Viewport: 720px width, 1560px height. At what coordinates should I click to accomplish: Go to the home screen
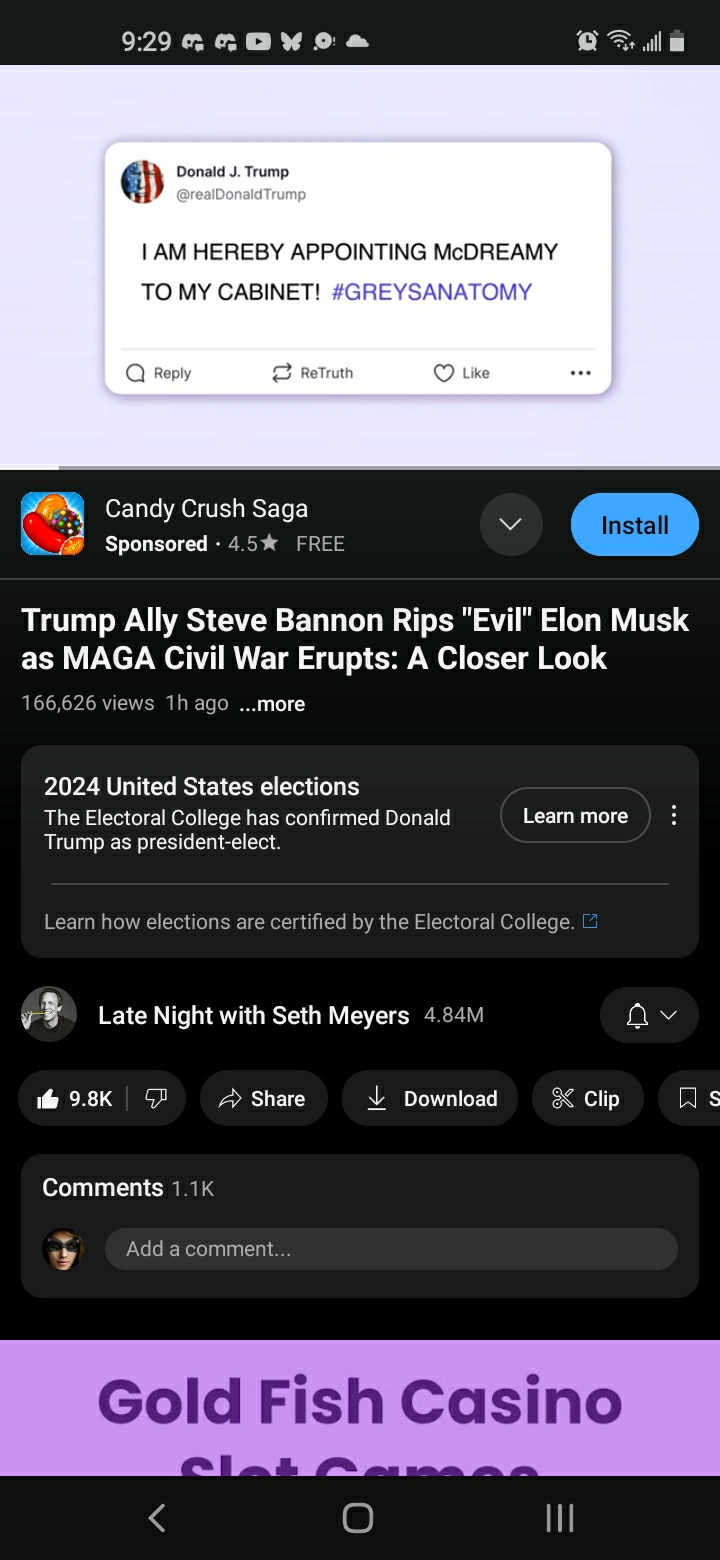[358, 1519]
